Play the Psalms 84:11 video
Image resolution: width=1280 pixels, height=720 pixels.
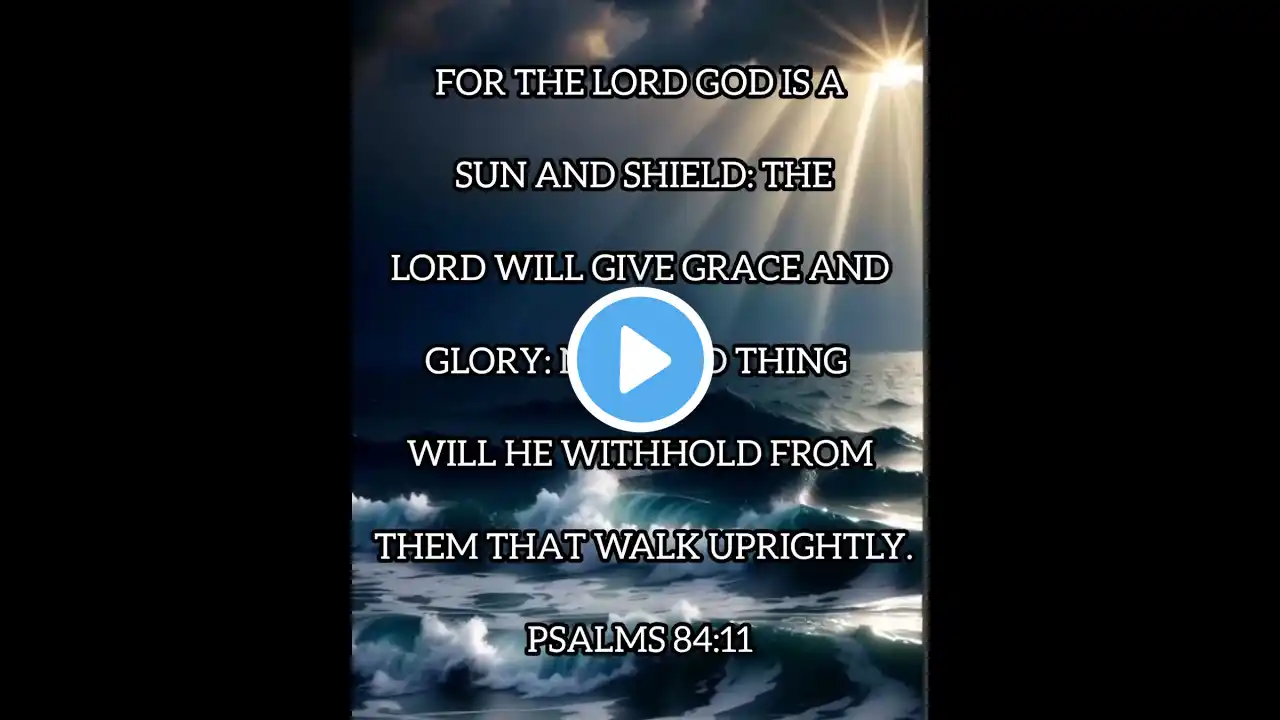pos(640,360)
